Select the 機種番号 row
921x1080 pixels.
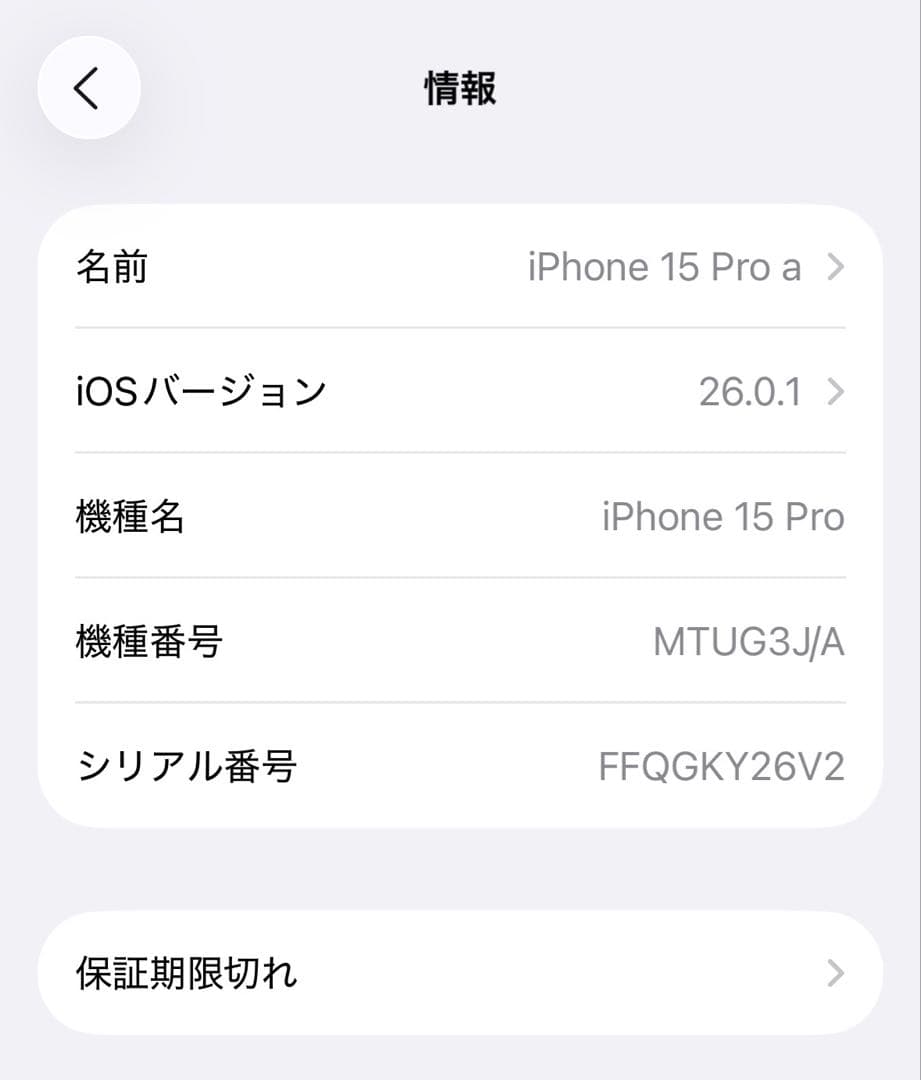[x=460, y=641]
